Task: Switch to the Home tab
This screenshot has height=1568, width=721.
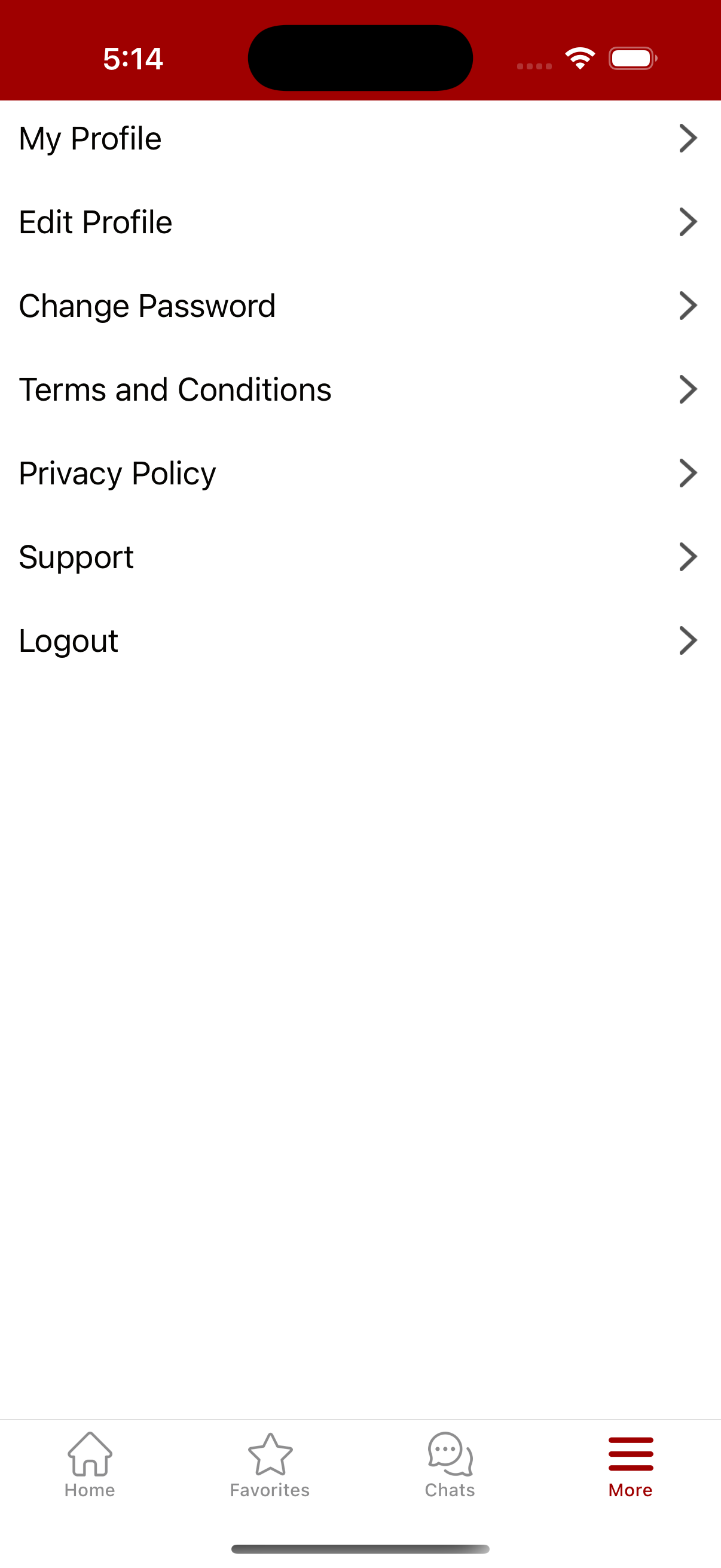Action: [90, 1465]
